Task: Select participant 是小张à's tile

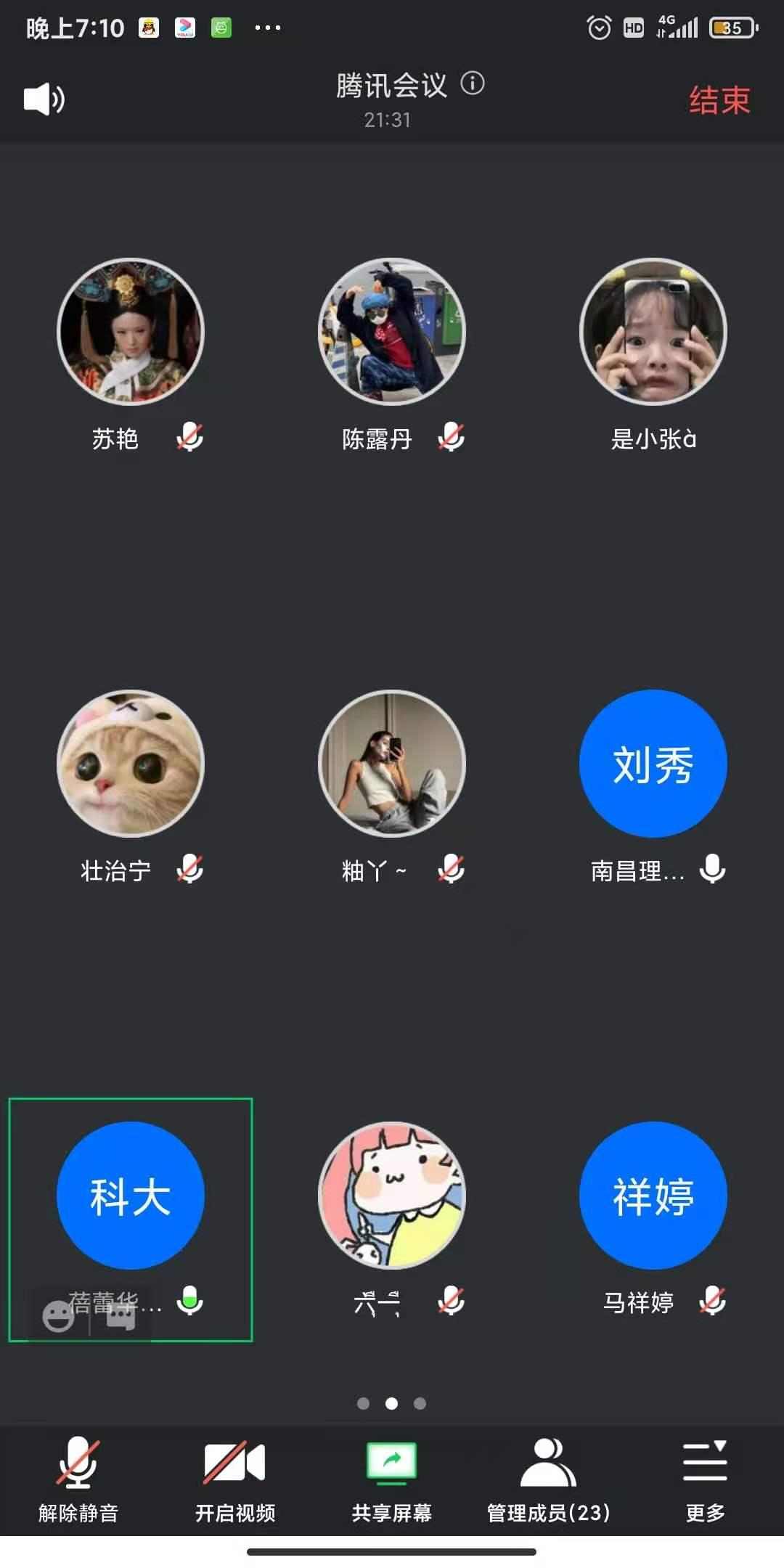Action: tap(653, 332)
